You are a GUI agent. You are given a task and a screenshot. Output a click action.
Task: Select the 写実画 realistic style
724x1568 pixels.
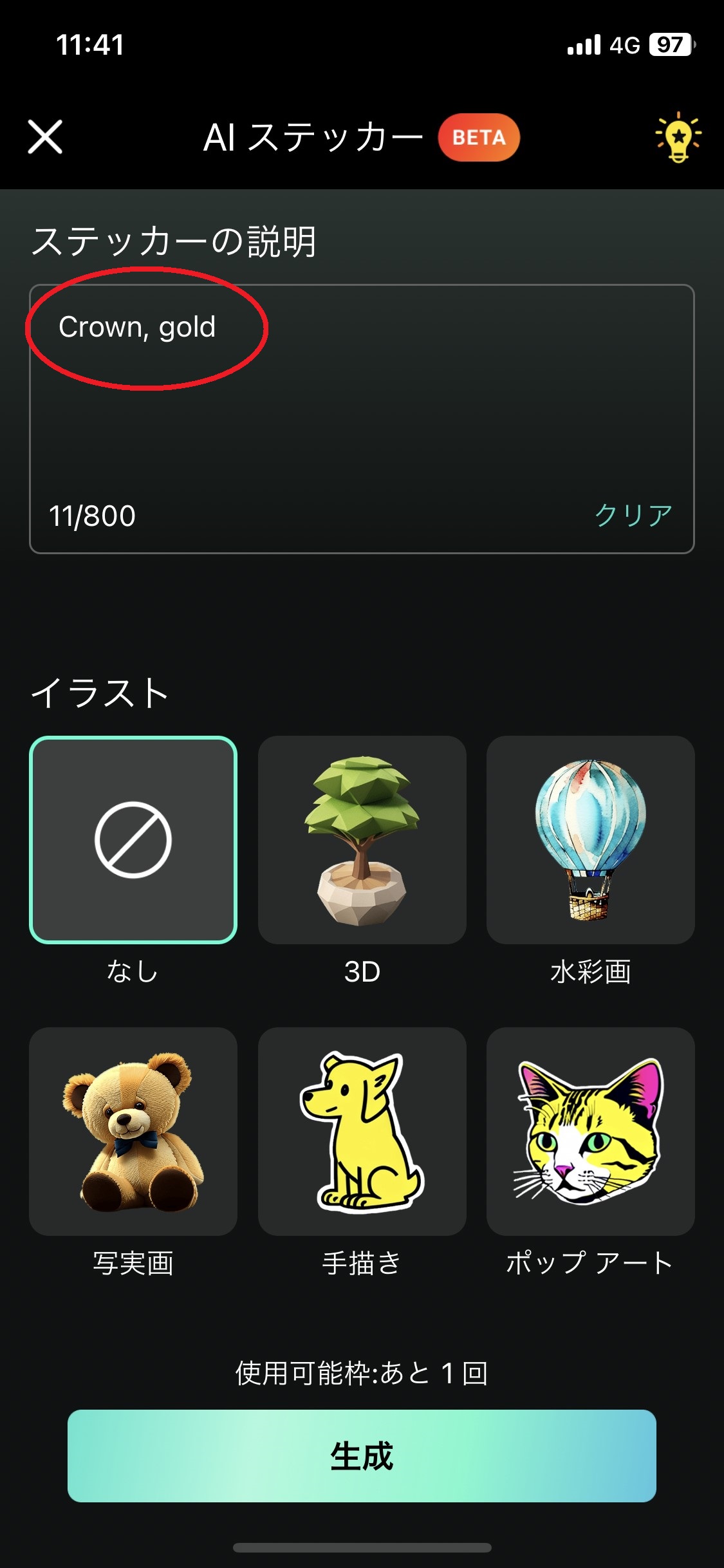(x=133, y=1132)
